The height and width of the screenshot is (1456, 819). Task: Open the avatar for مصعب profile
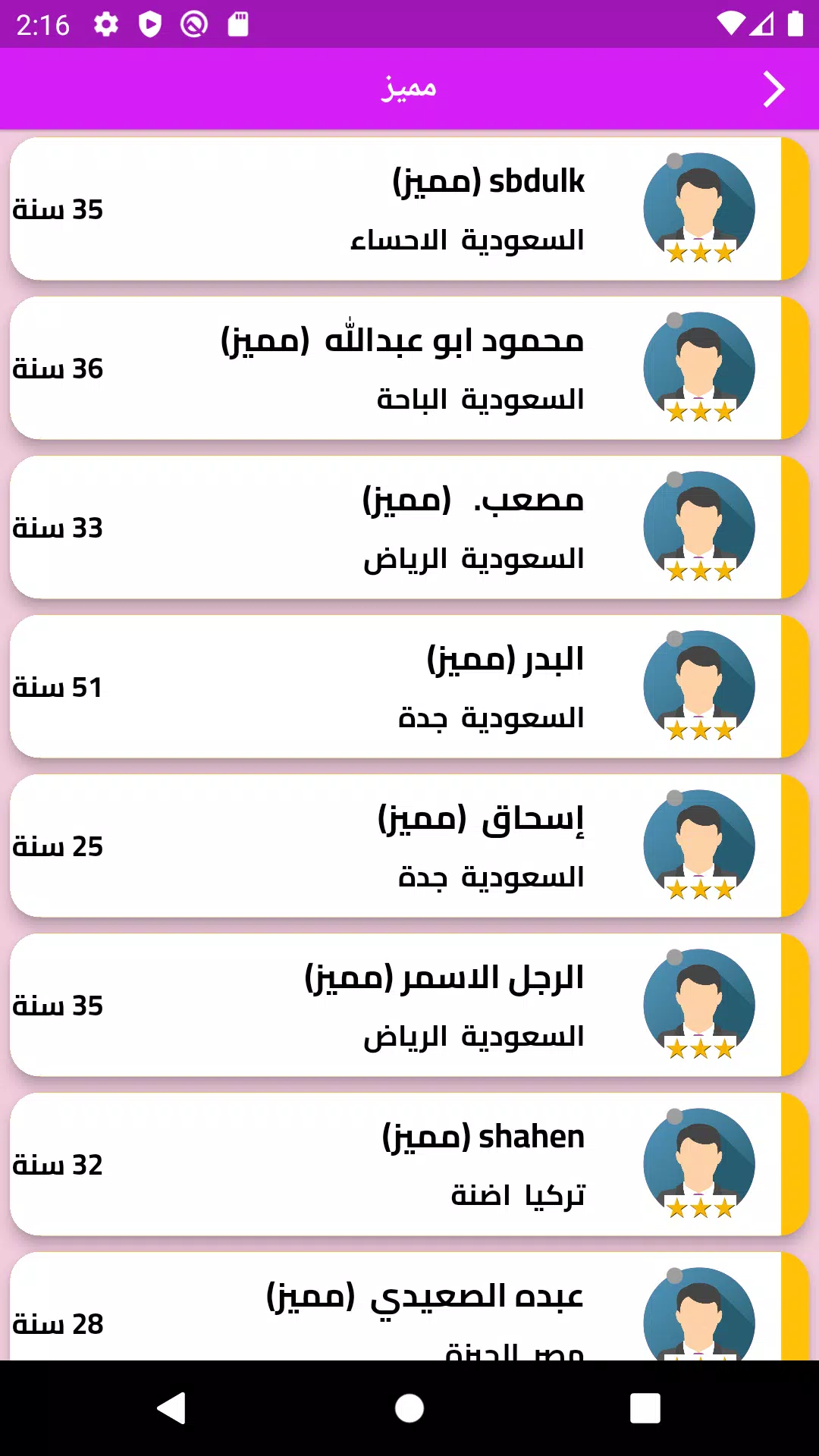(699, 526)
